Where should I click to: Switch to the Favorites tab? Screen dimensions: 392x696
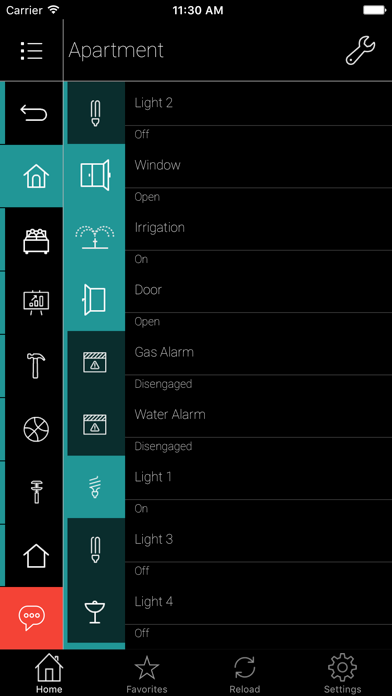click(x=147, y=673)
